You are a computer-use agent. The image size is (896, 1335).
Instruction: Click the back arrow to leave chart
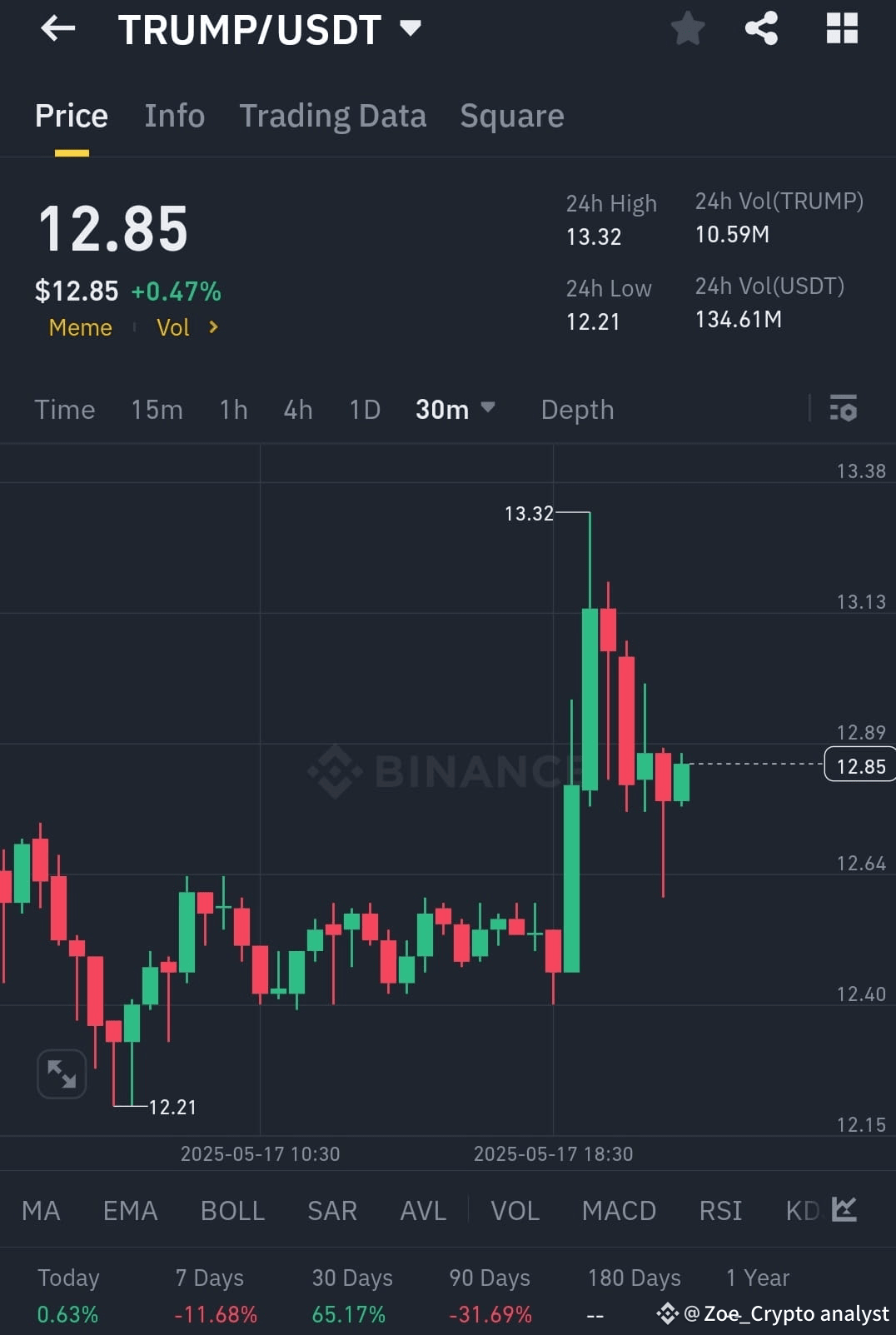click(57, 28)
